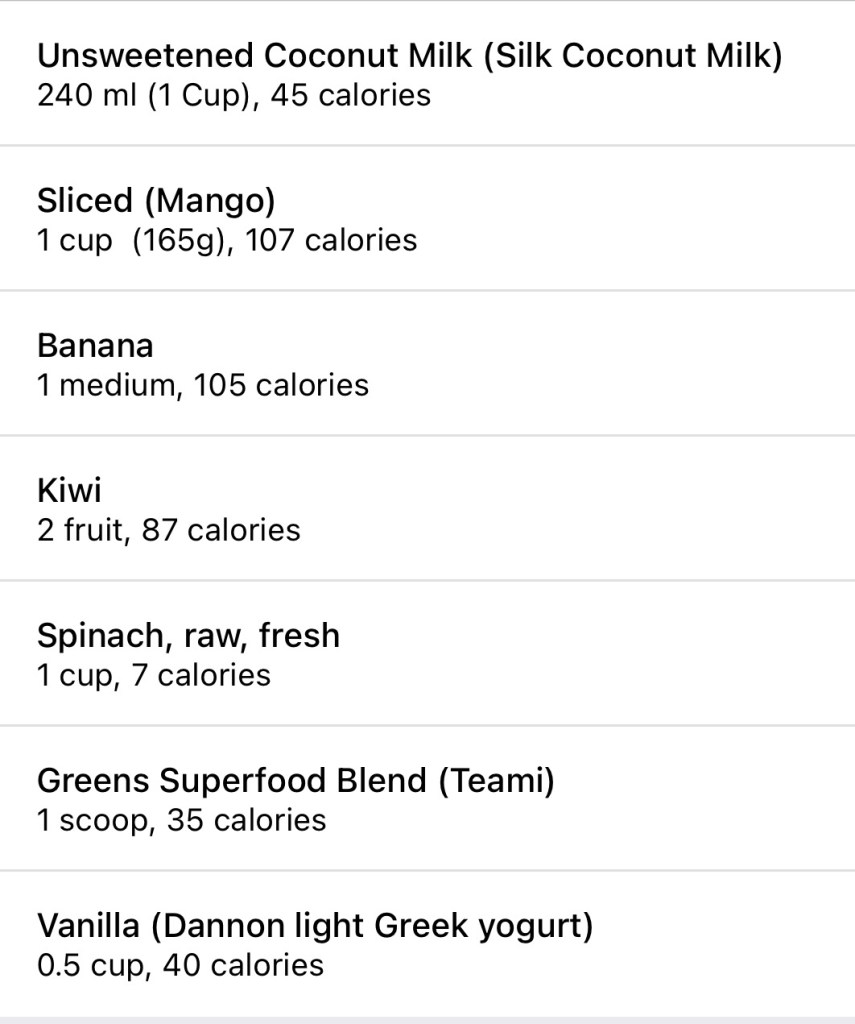
Task: Choose the Vanilla Dannon Greek yogurt entry
Action: 315,944
